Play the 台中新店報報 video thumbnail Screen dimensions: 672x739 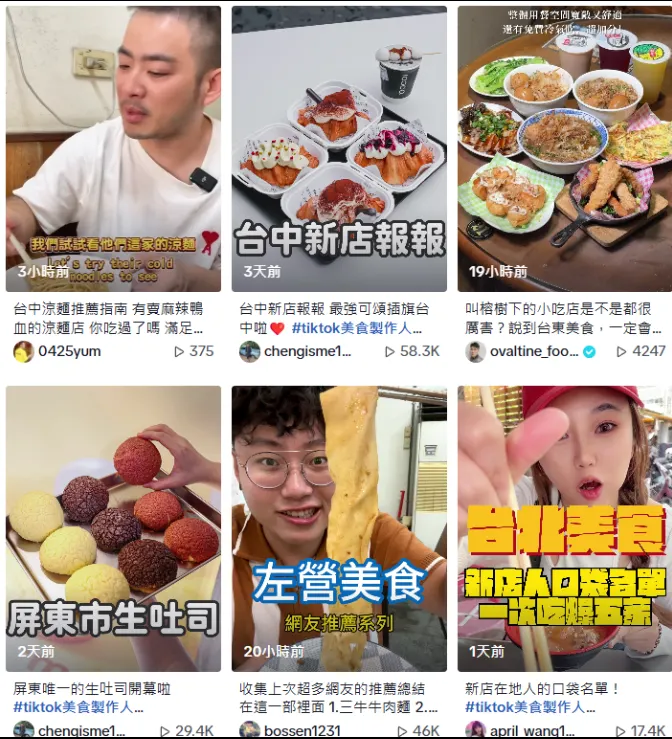pyautogui.click(x=339, y=150)
